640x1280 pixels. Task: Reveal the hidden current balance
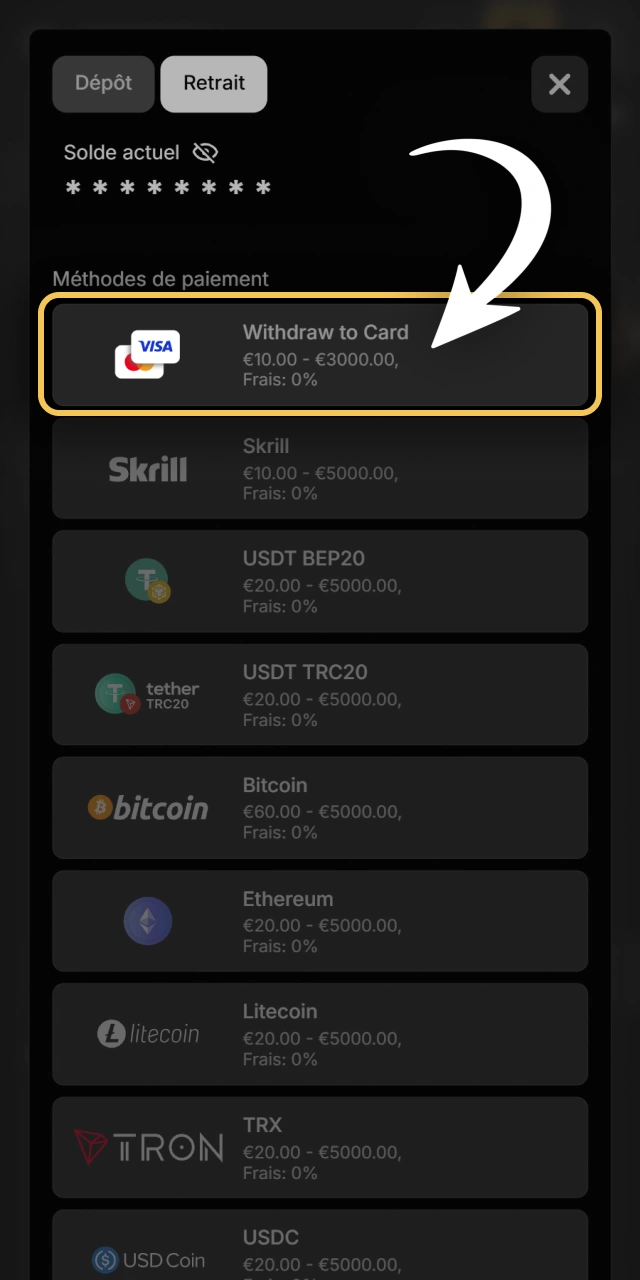[x=205, y=153]
